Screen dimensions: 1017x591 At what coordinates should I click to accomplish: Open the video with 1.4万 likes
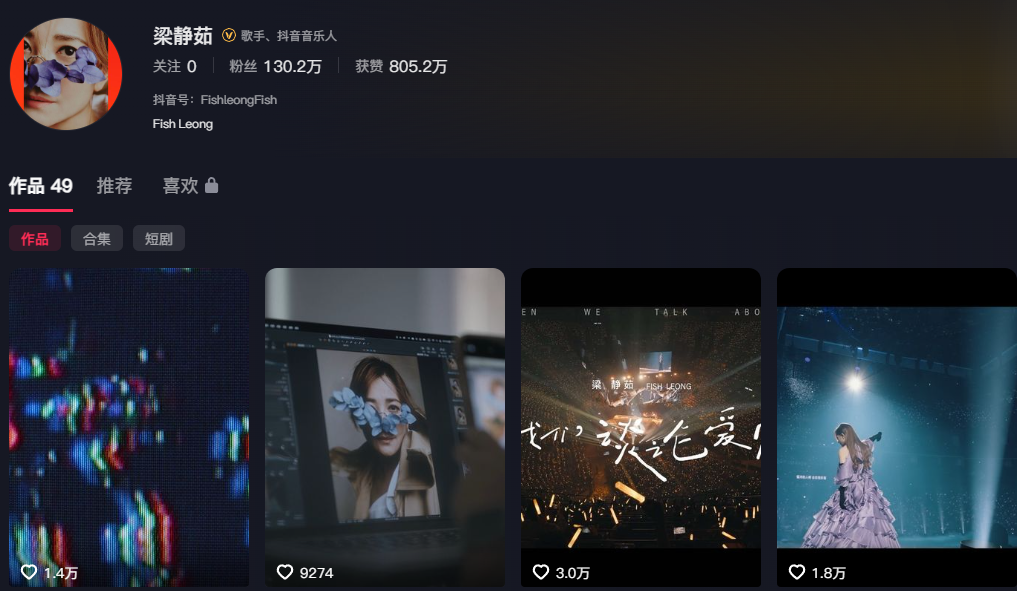(x=129, y=427)
